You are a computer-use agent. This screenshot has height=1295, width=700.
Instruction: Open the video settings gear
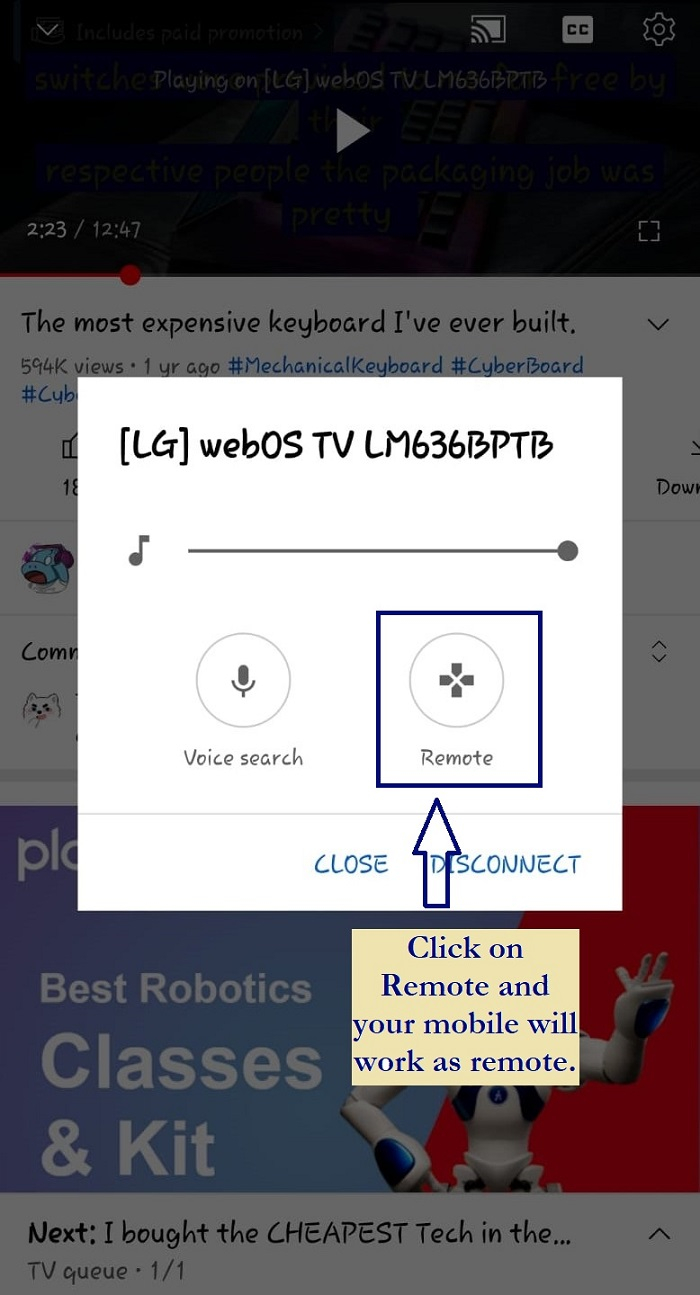[x=659, y=30]
